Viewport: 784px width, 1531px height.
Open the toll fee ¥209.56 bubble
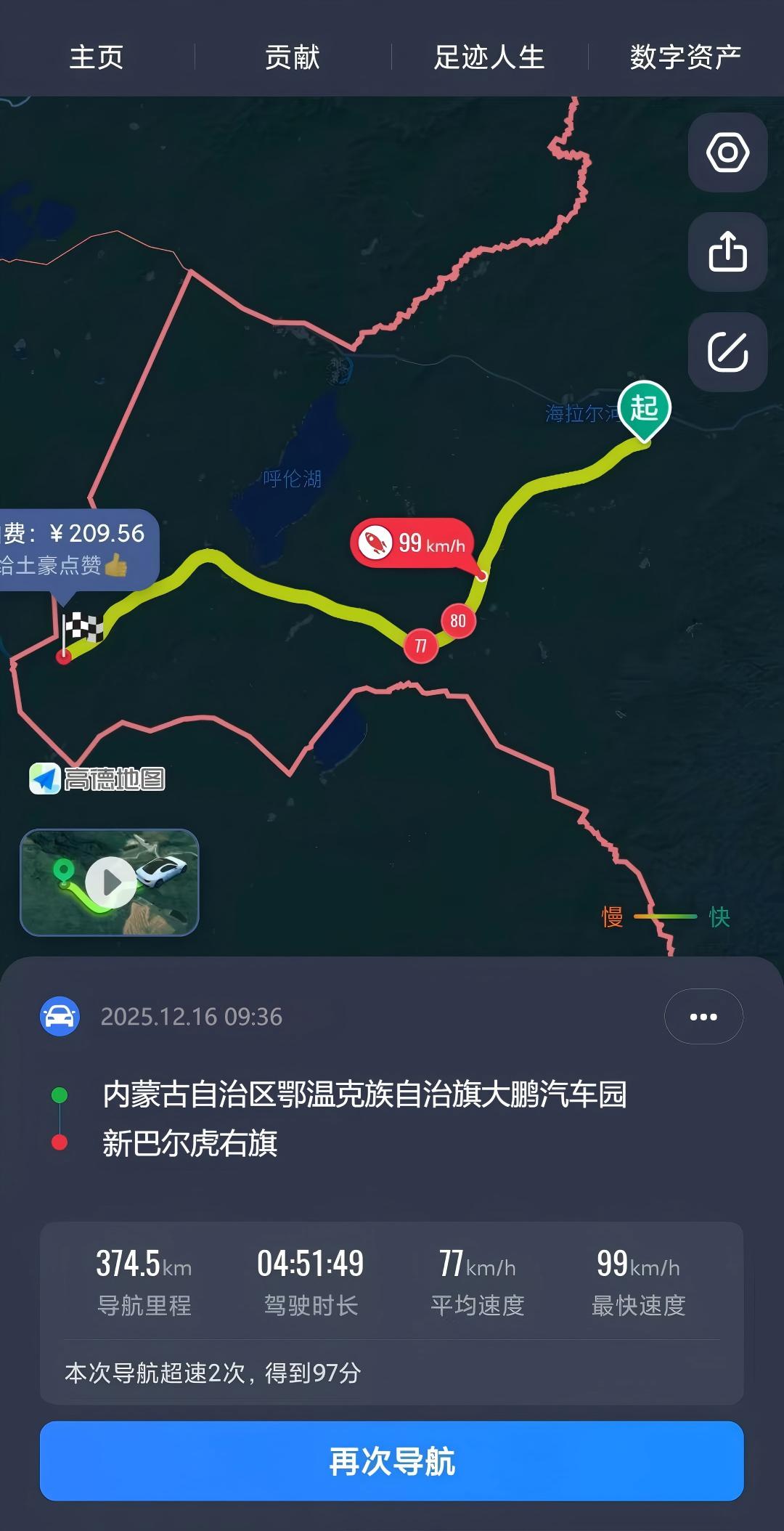tap(76, 548)
